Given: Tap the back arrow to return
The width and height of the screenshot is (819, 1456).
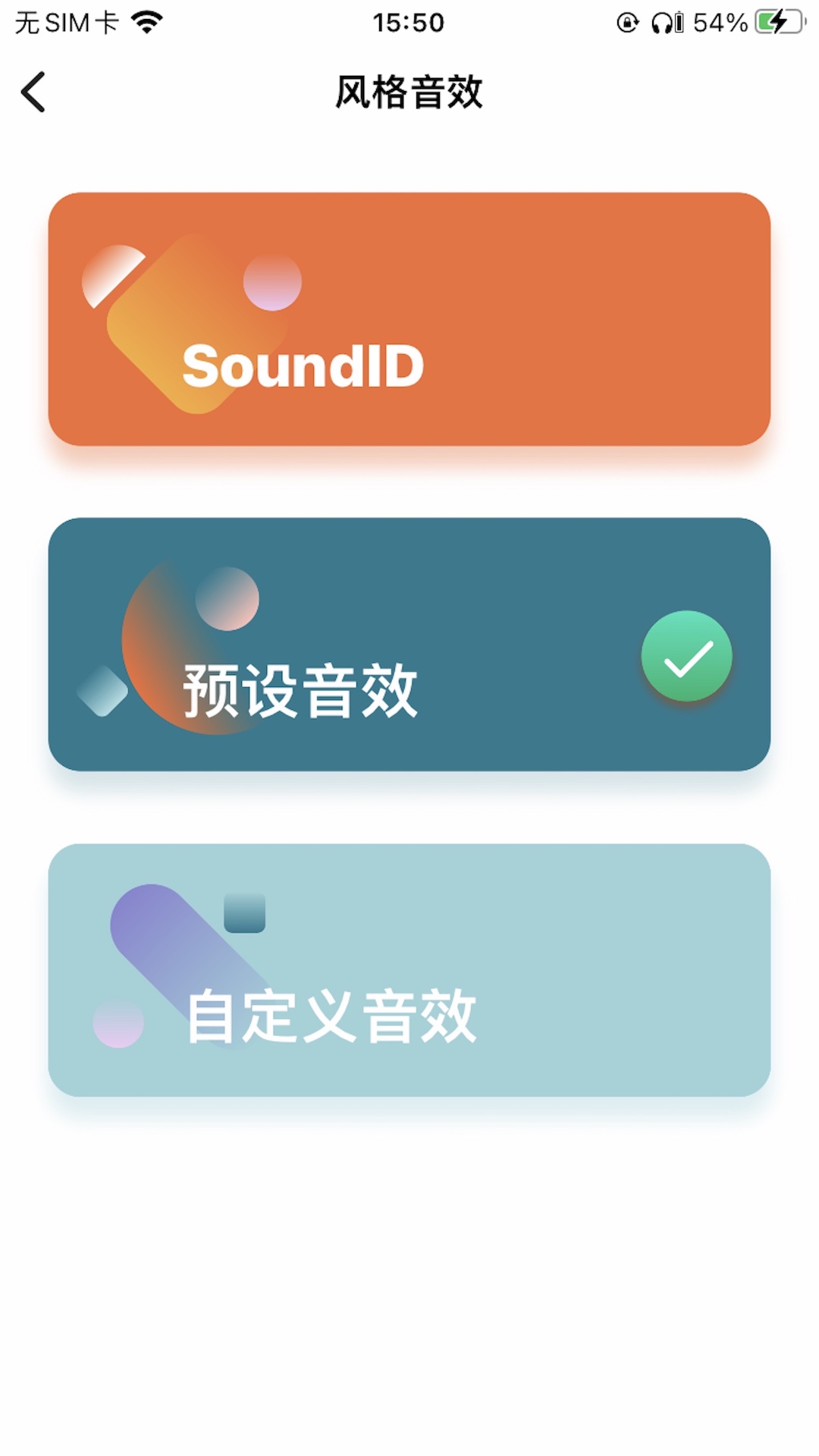Looking at the screenshot, I should point(33,93).
